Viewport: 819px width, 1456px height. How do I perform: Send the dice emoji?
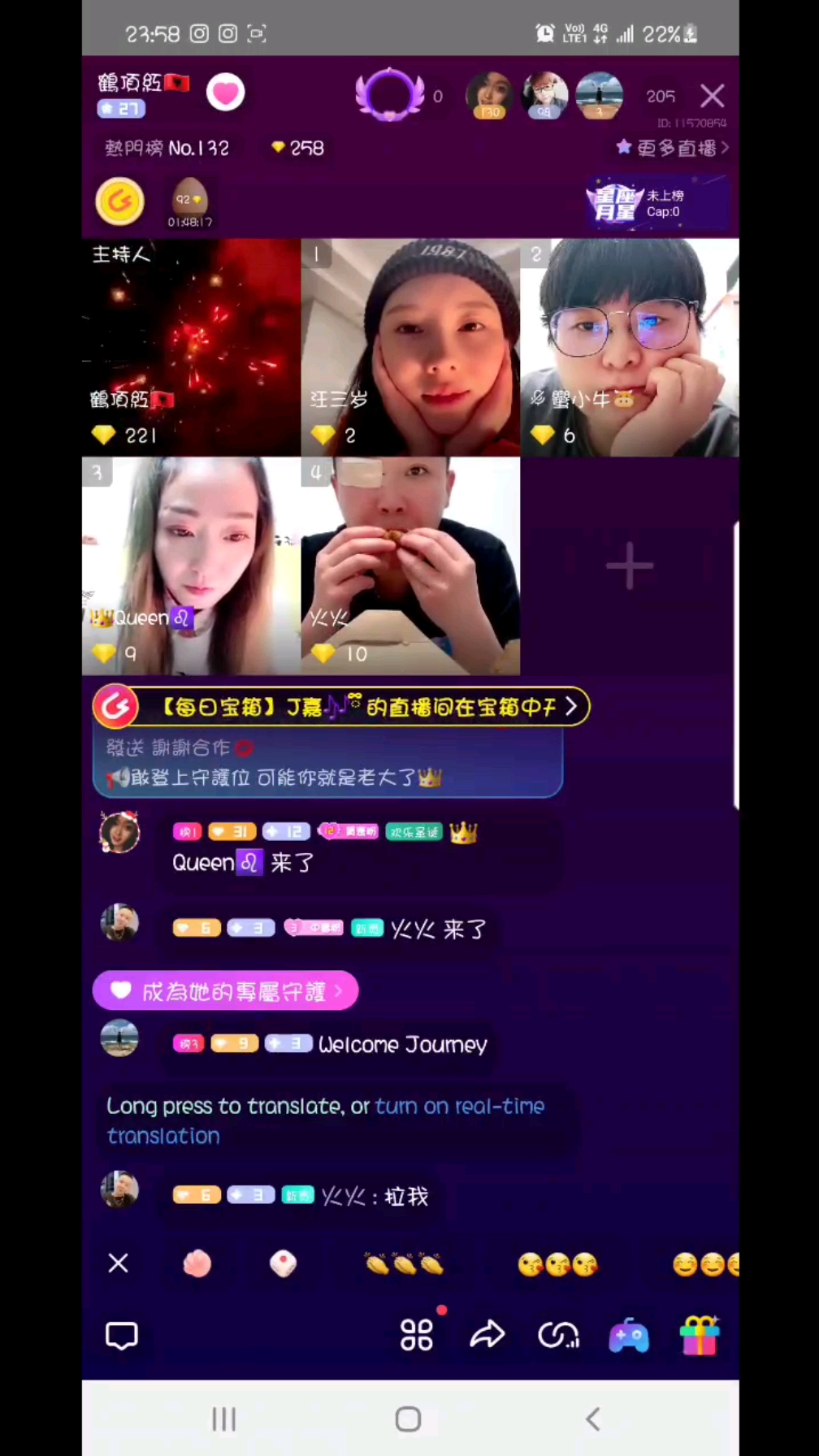pyautogui.click(x=283, y=1264)
